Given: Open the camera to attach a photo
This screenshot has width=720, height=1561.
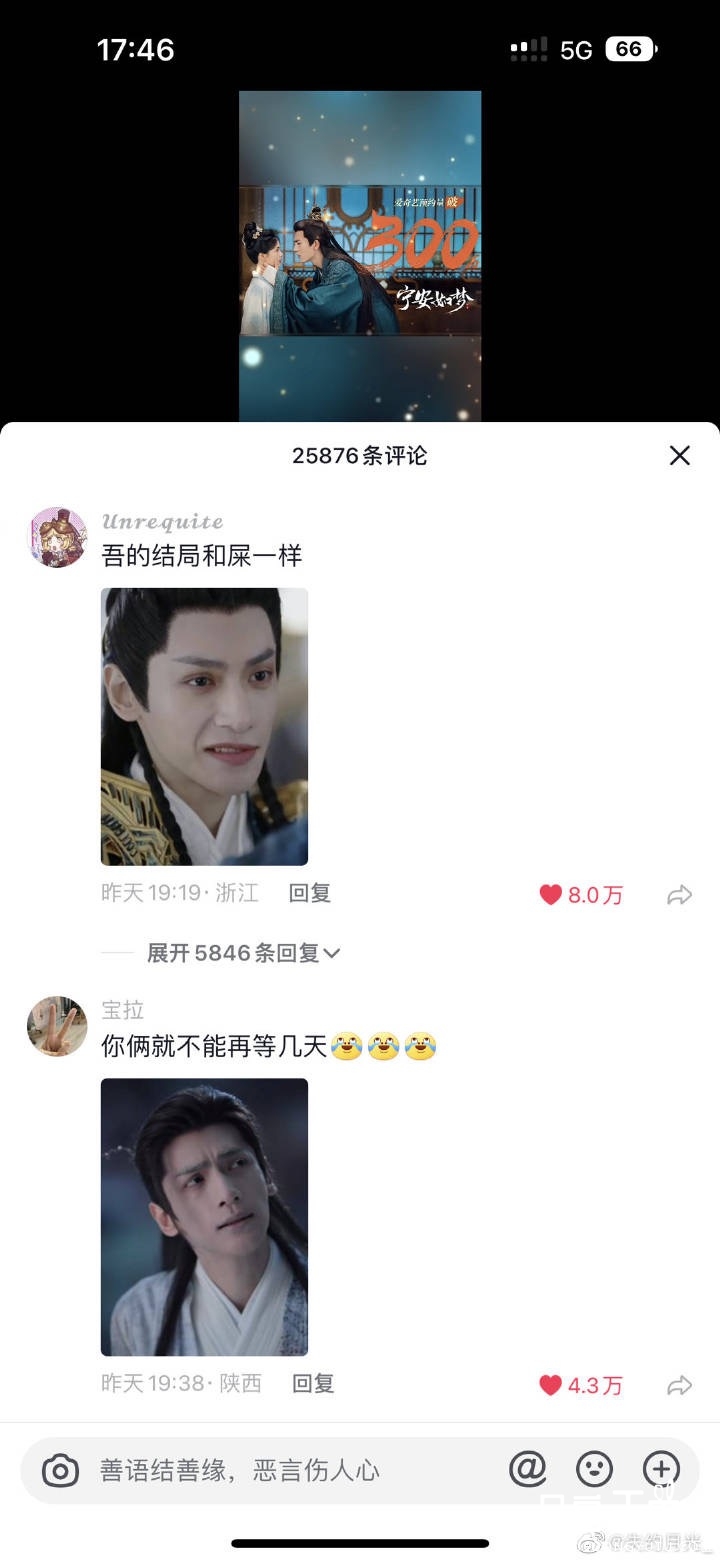Looking at the screenshot, I should click(61, 1470).
